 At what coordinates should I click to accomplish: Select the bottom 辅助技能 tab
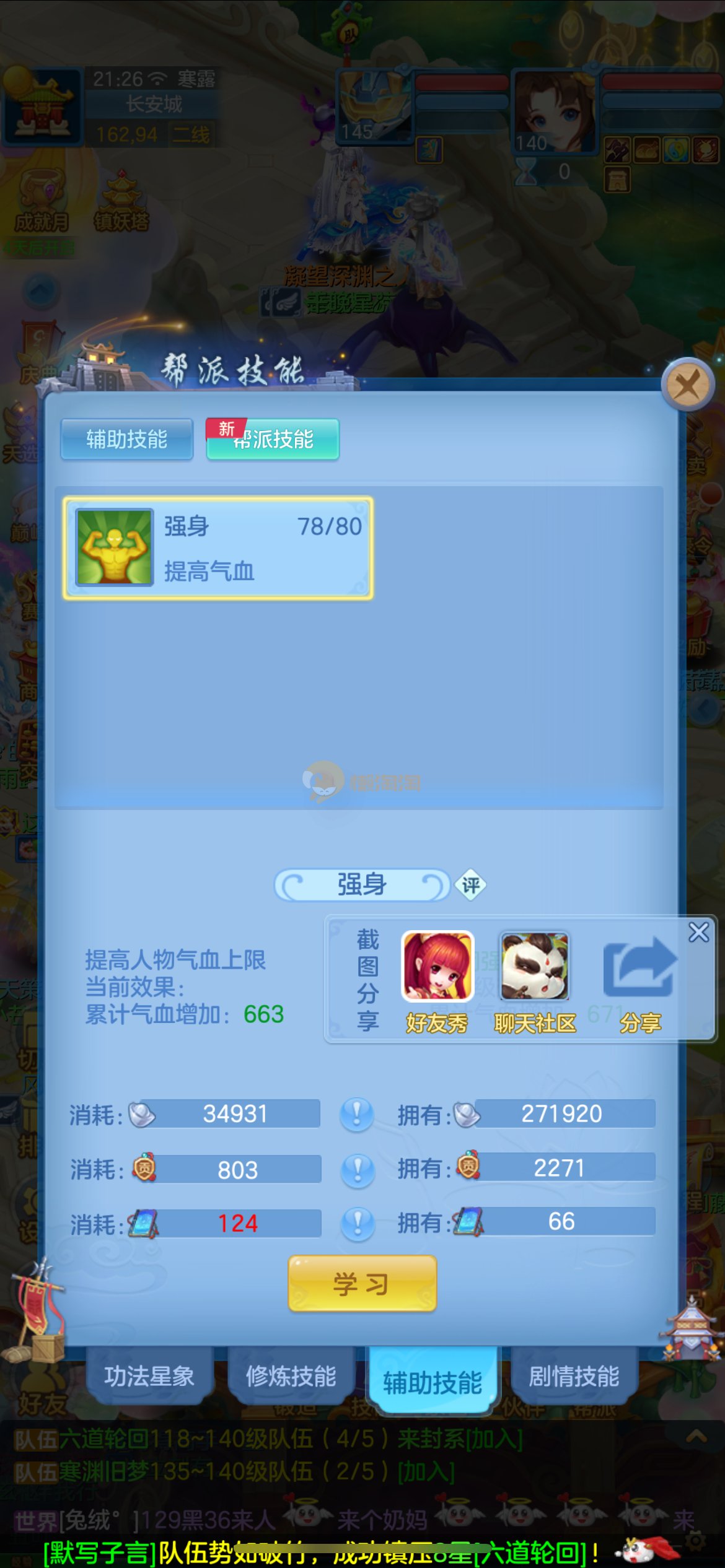tap(433, 1381)
